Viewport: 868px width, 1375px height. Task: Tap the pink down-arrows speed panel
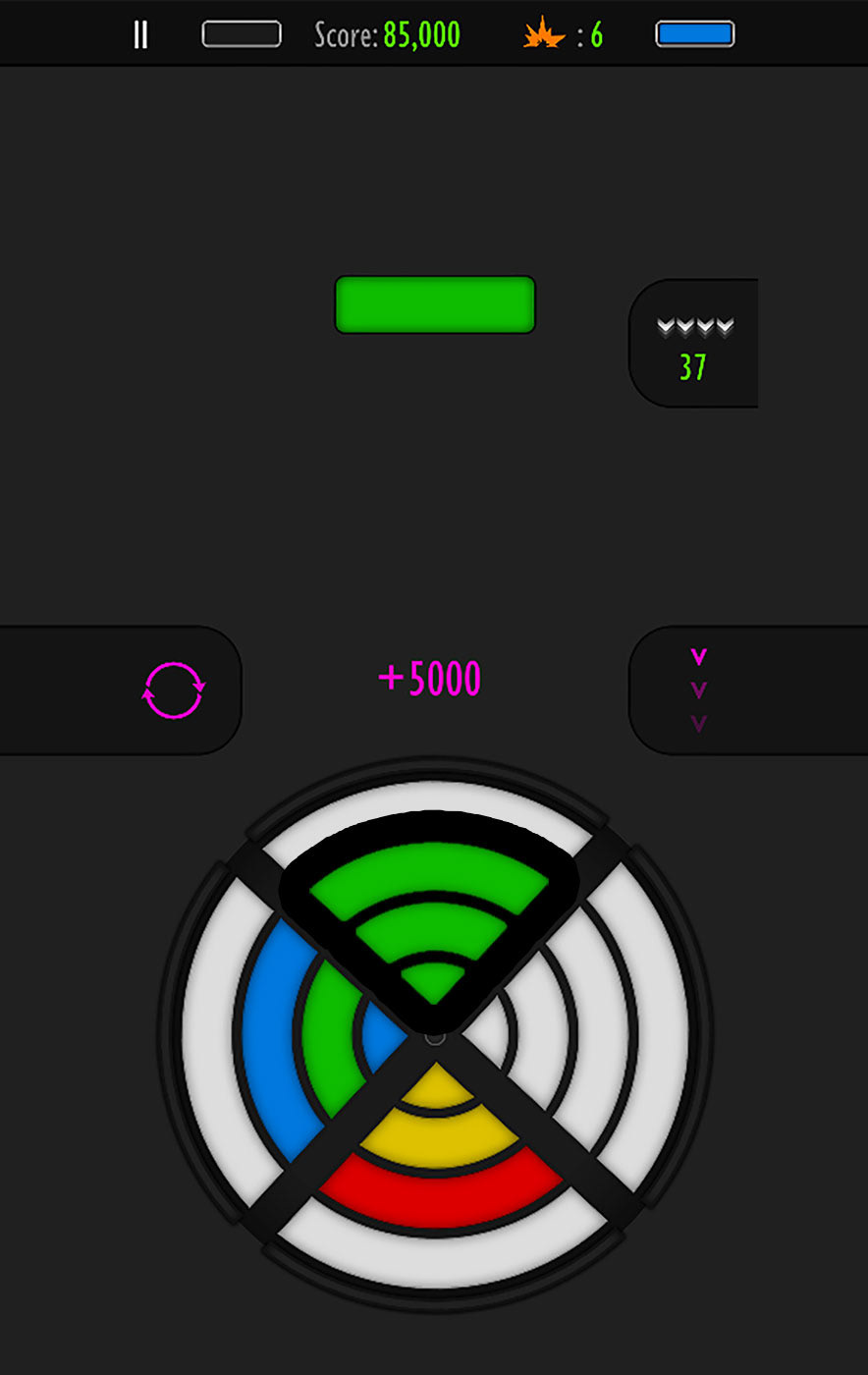[x=699, y=690]
